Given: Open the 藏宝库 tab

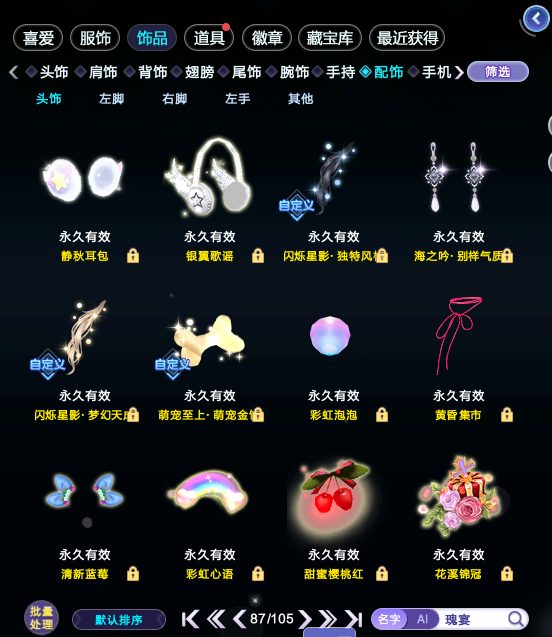Looking at the screenshot, I should click(329, 38).
